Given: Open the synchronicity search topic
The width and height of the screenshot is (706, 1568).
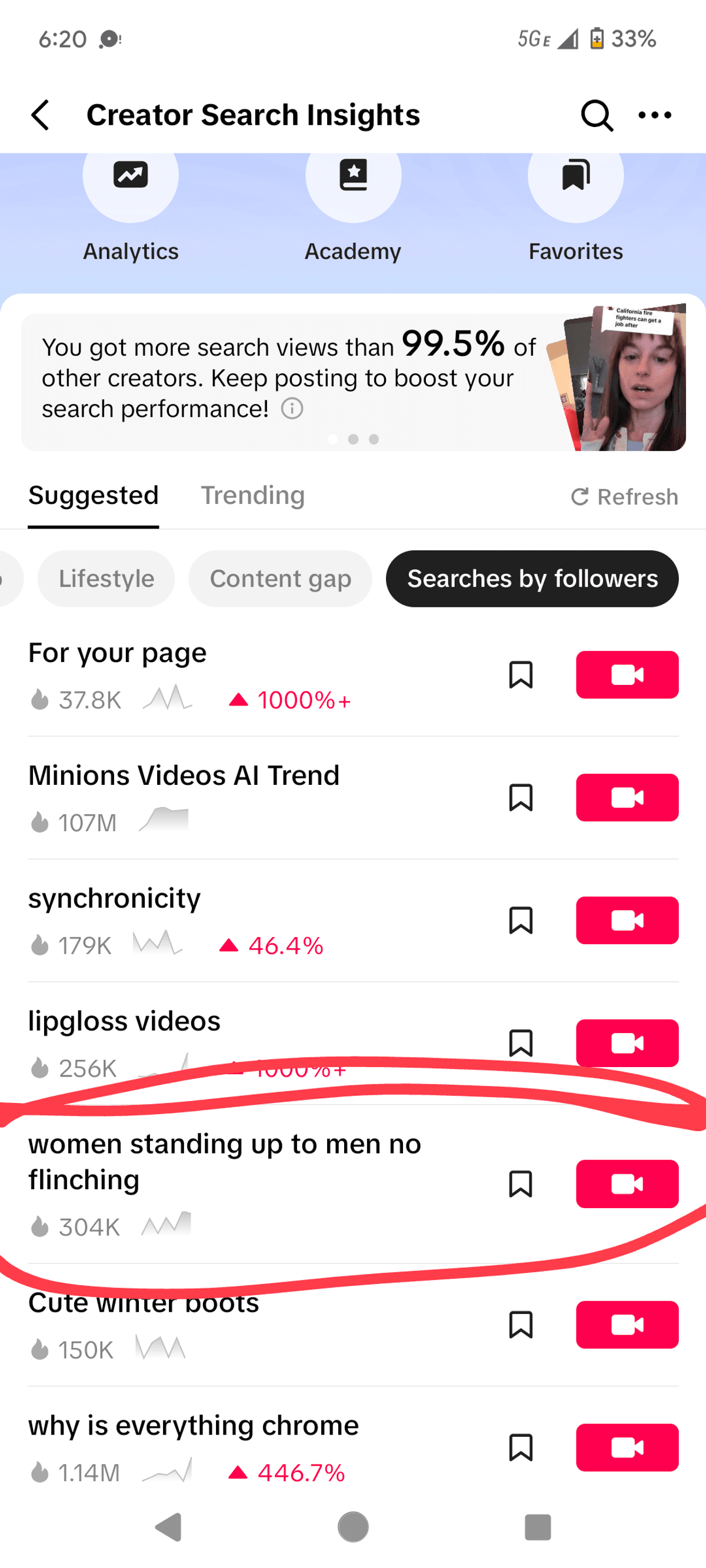Looking at the screenshot, I should 115,899.
